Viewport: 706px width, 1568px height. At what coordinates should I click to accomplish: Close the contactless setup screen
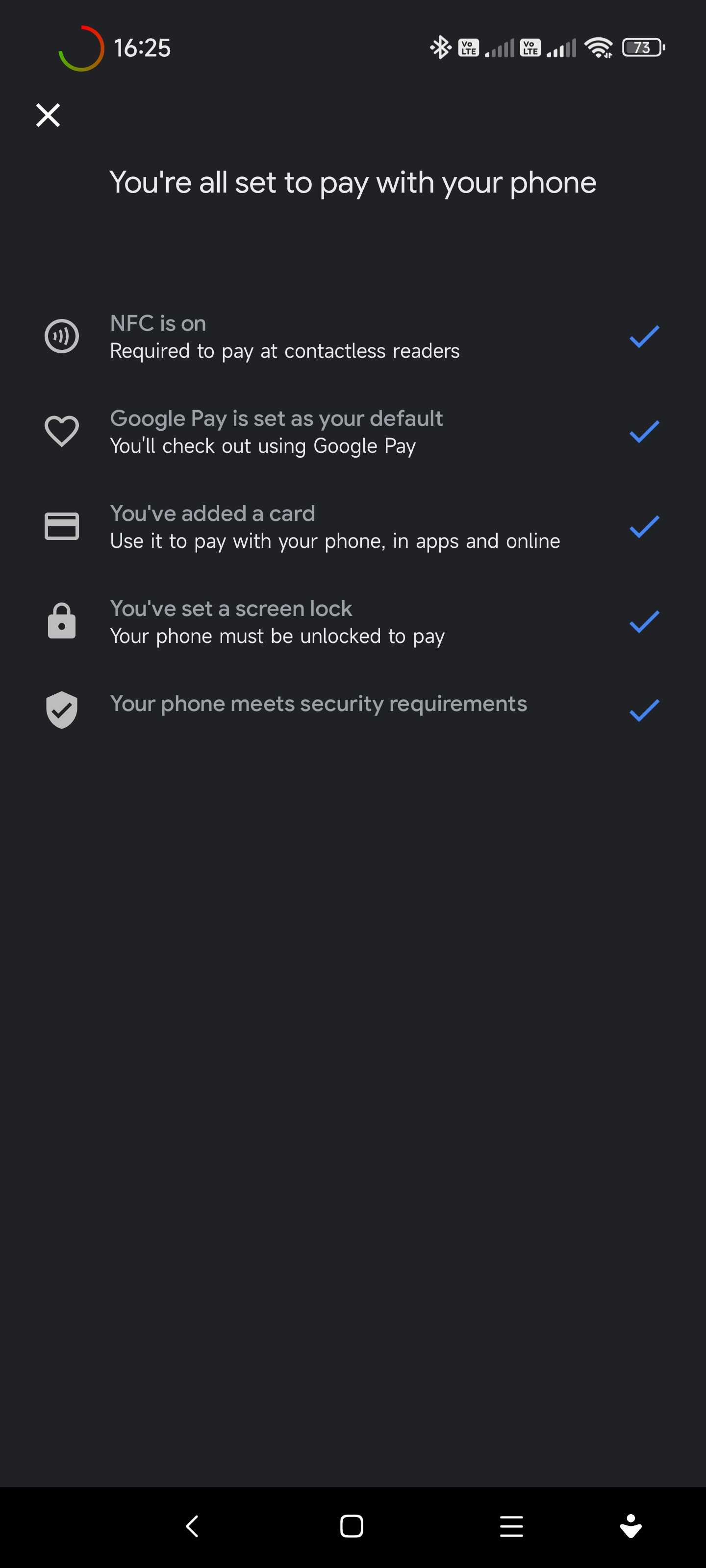click(48, 115)
